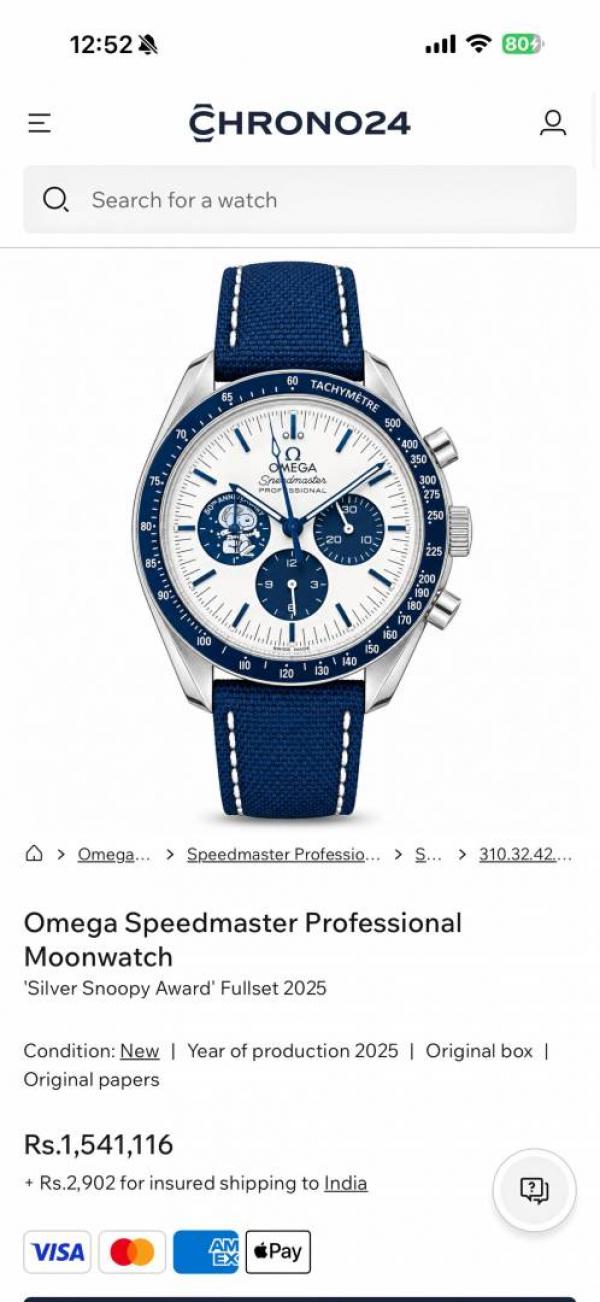The image size is (600, 1302).
Task: Open the Omega breadcrumb link
Action: click(114, 854)
